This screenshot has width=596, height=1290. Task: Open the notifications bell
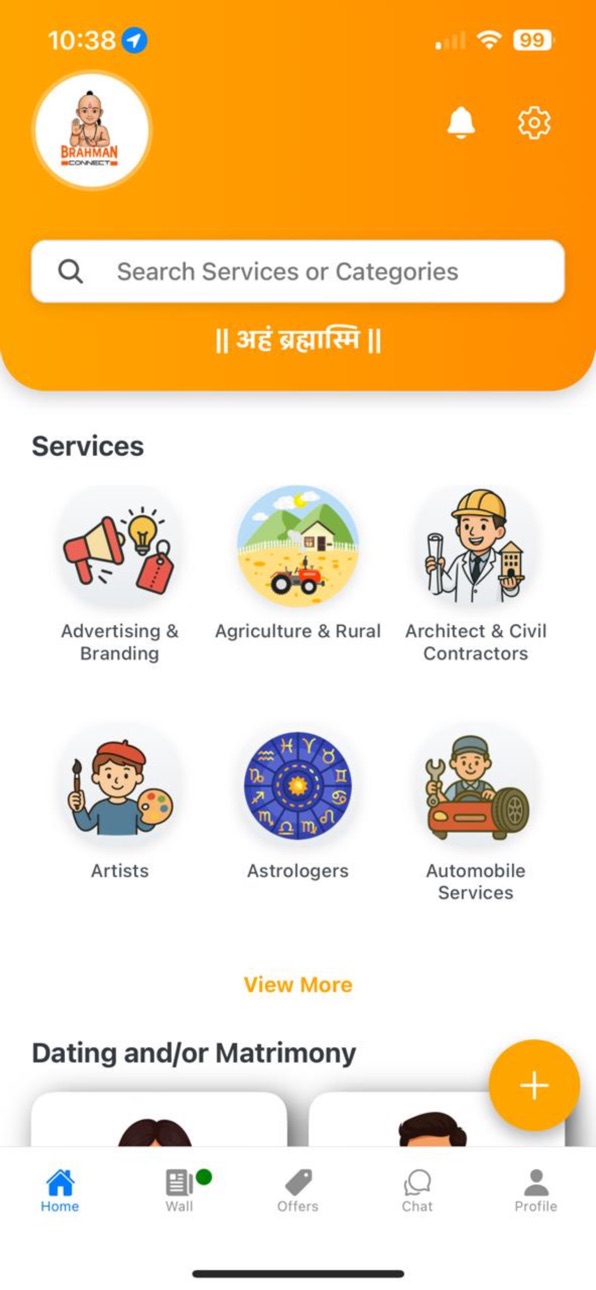461,123
